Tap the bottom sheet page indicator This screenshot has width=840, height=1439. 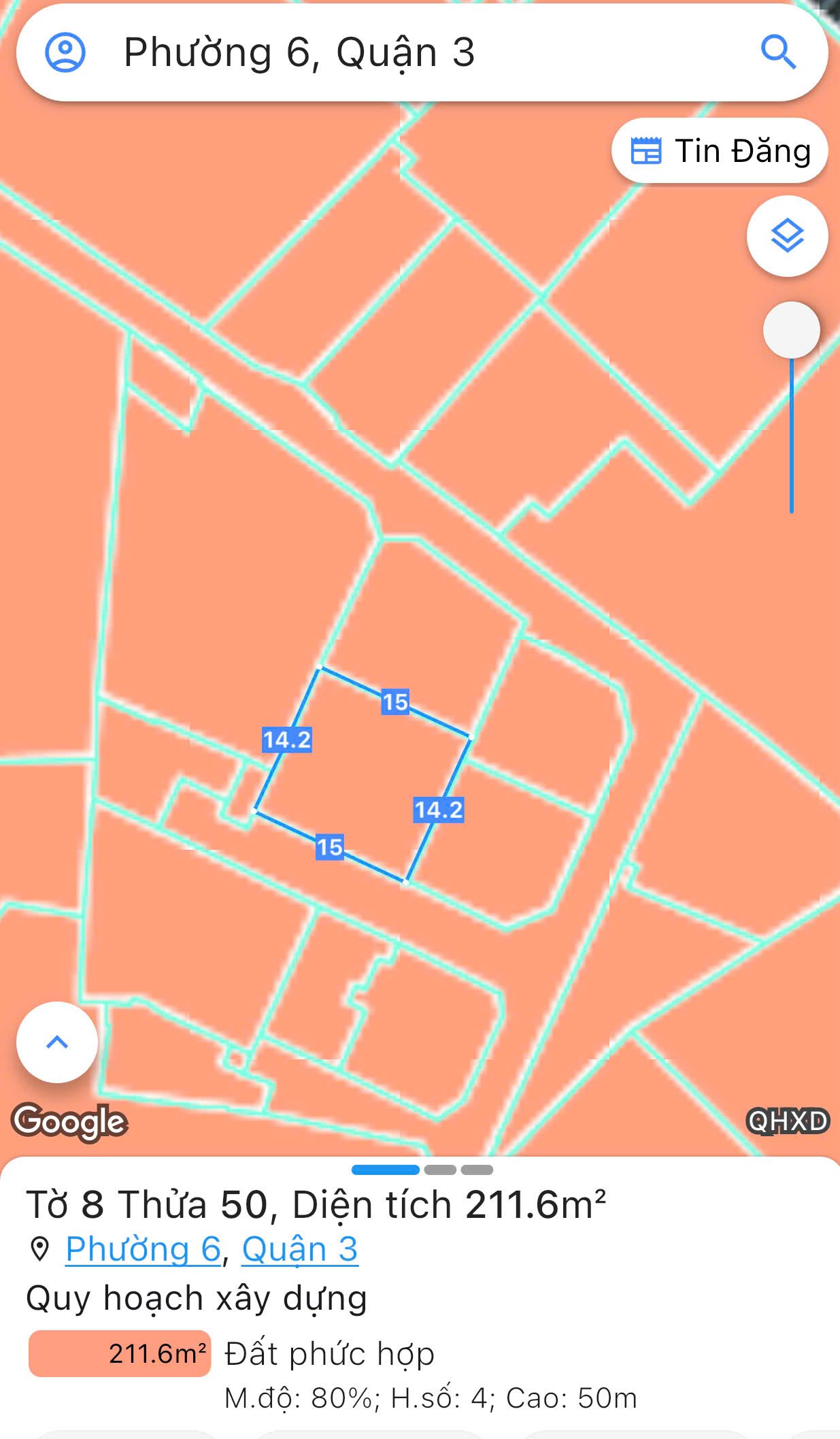coord(422,1170)
